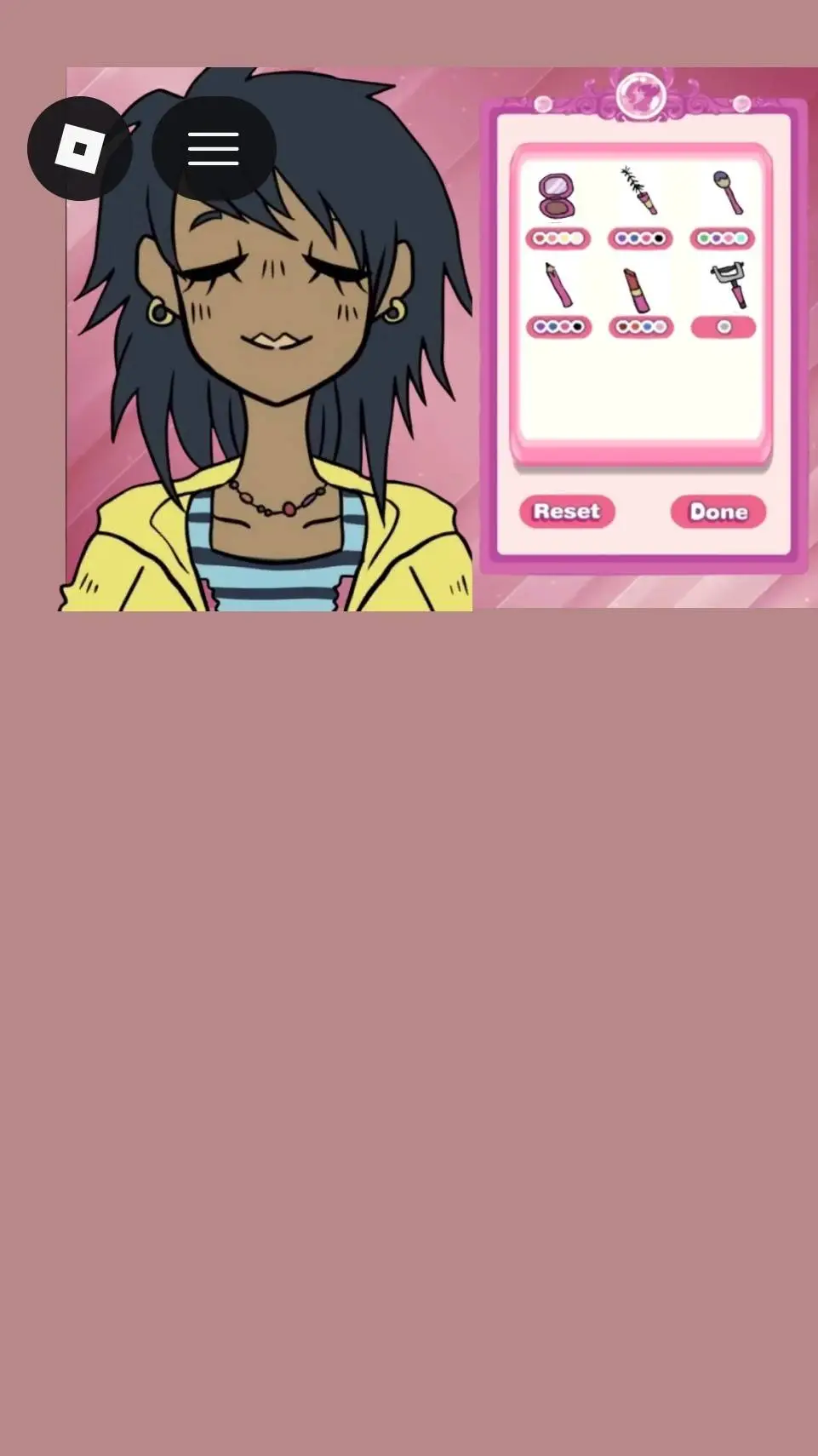The height and width of the screenshot is (1456, 818).
Task: Select the makeup brush tool
Action: coord(728,192)
